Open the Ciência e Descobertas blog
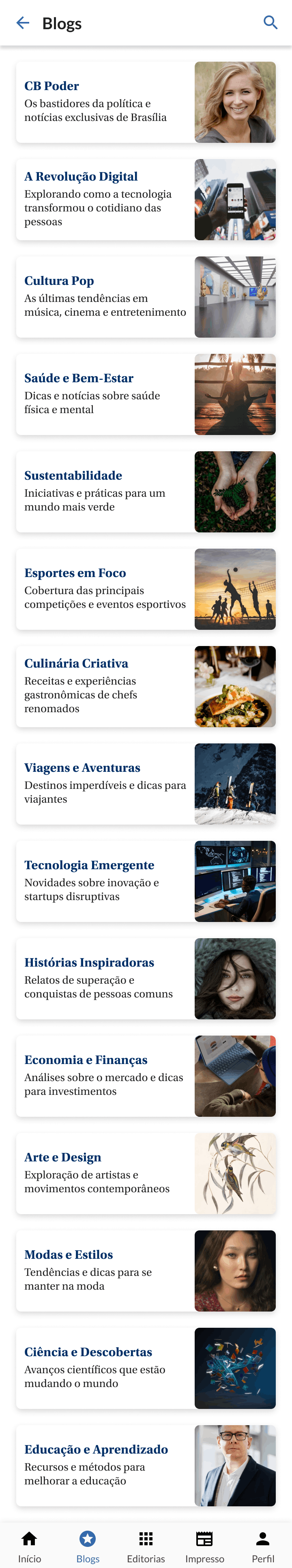This screenshot has height=1568, width=292. [145, 1368]
